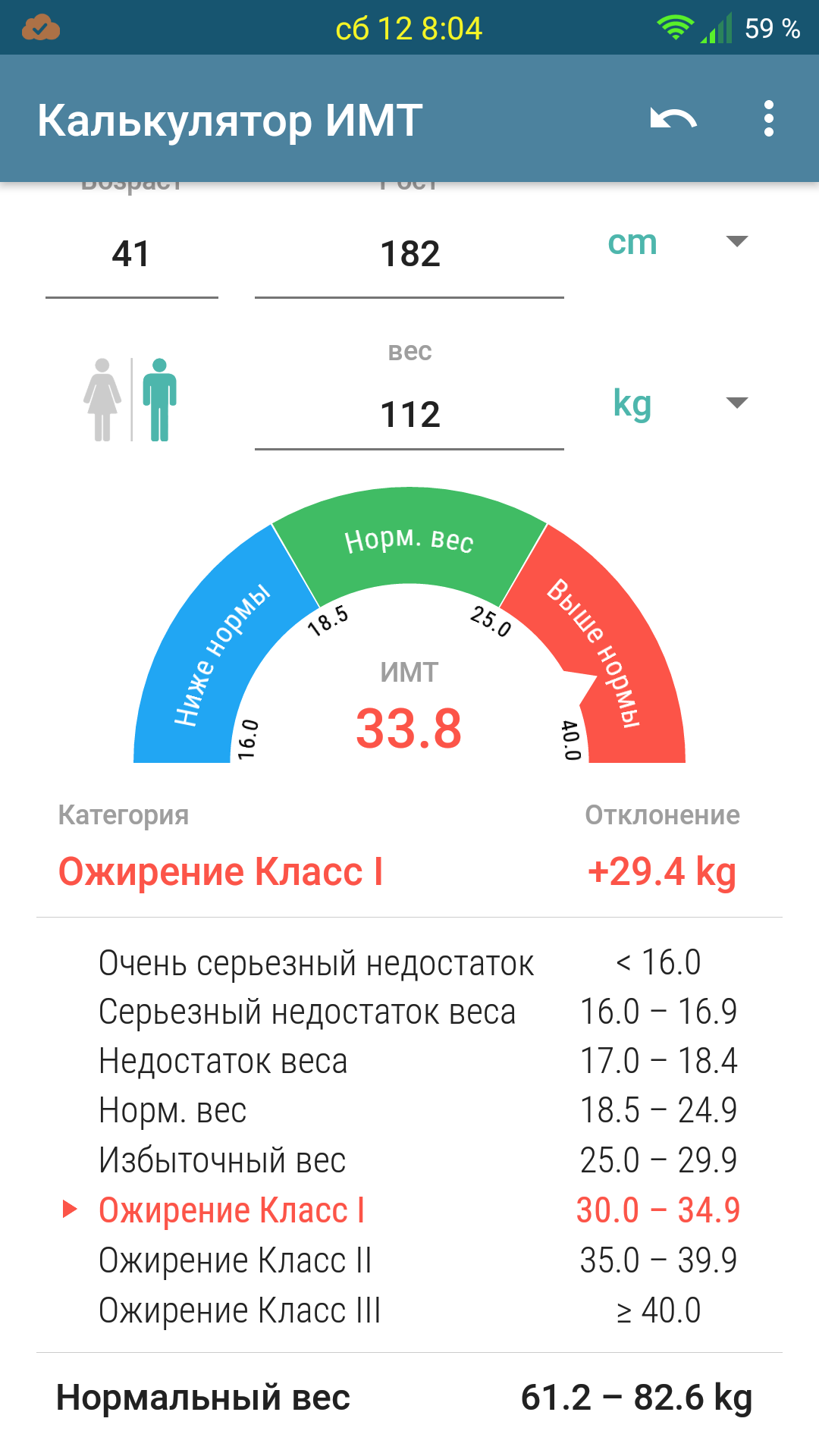Open the three-dot overflow menu

[768, 119]
